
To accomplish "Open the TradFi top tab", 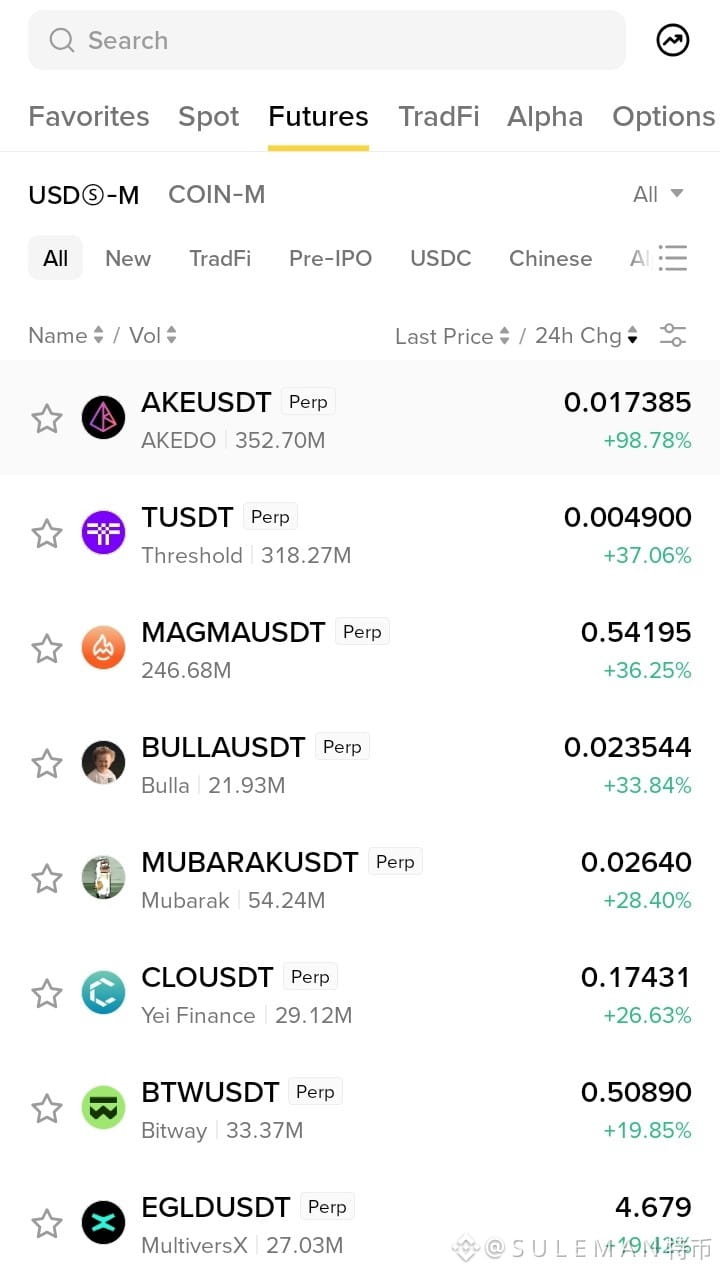I will click(439, 117).
